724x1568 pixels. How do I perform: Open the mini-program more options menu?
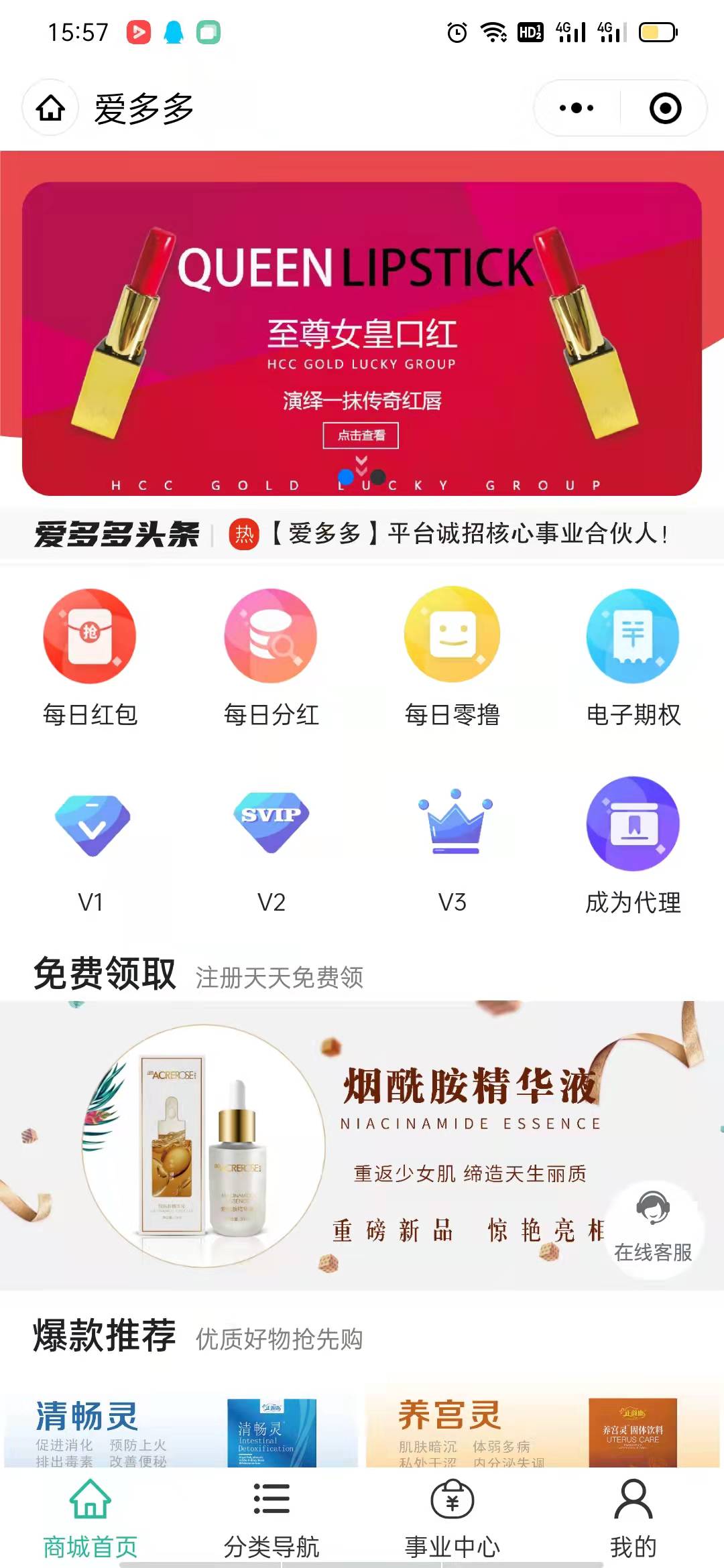[575, 107]
